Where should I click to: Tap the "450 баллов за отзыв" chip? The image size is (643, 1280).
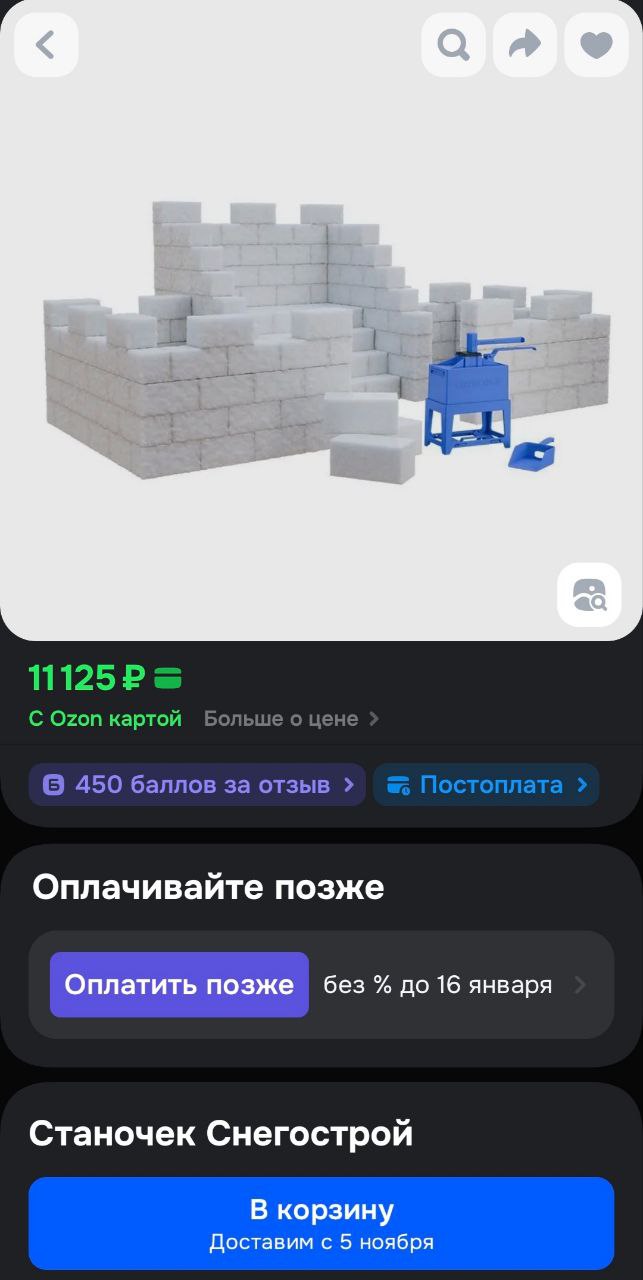197,785
